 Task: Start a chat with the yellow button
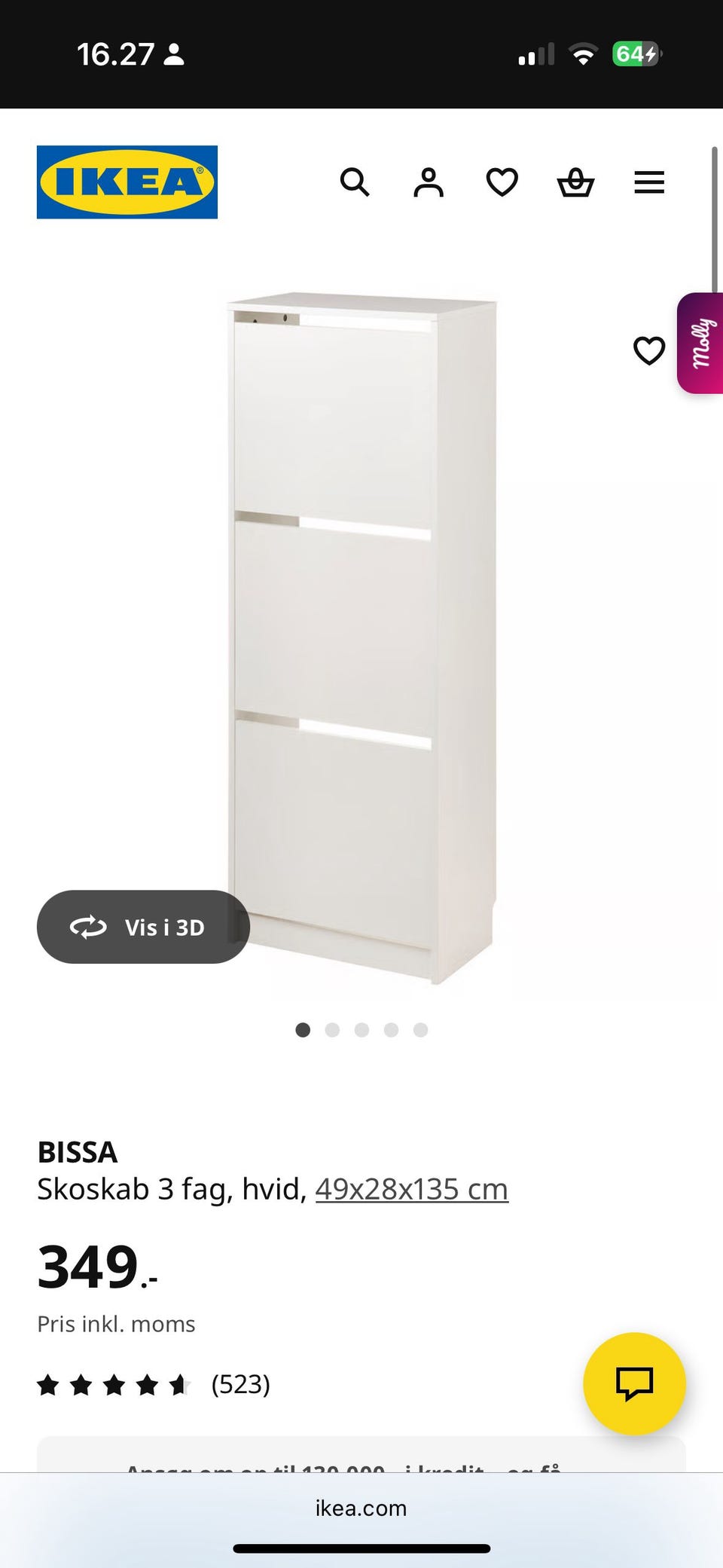click(634, 1383)
